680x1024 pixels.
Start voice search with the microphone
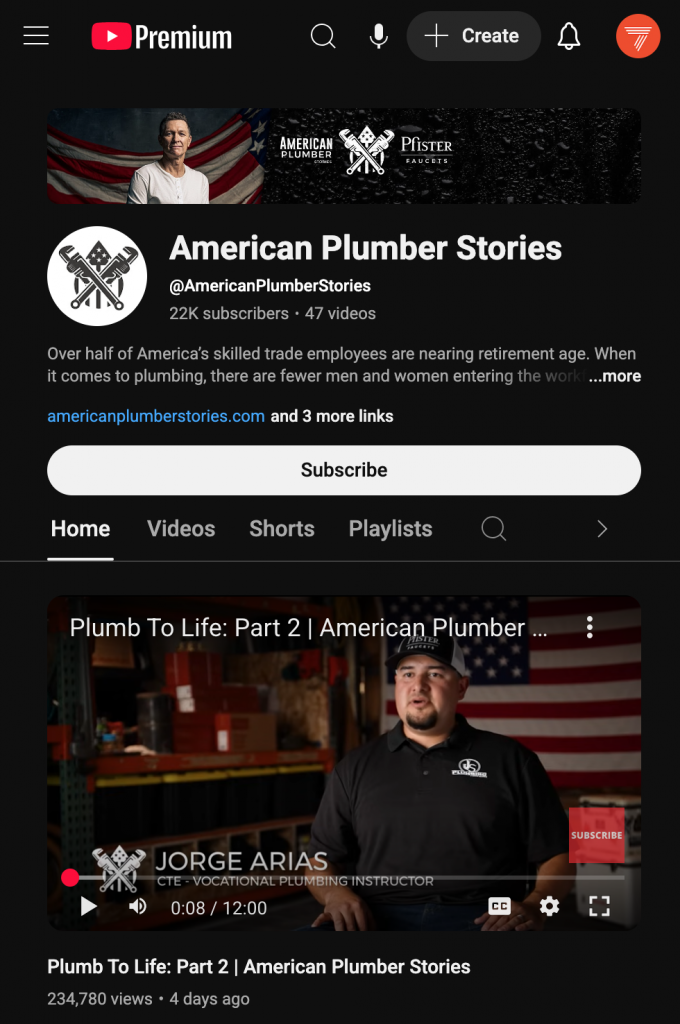(x=378, y=37)
